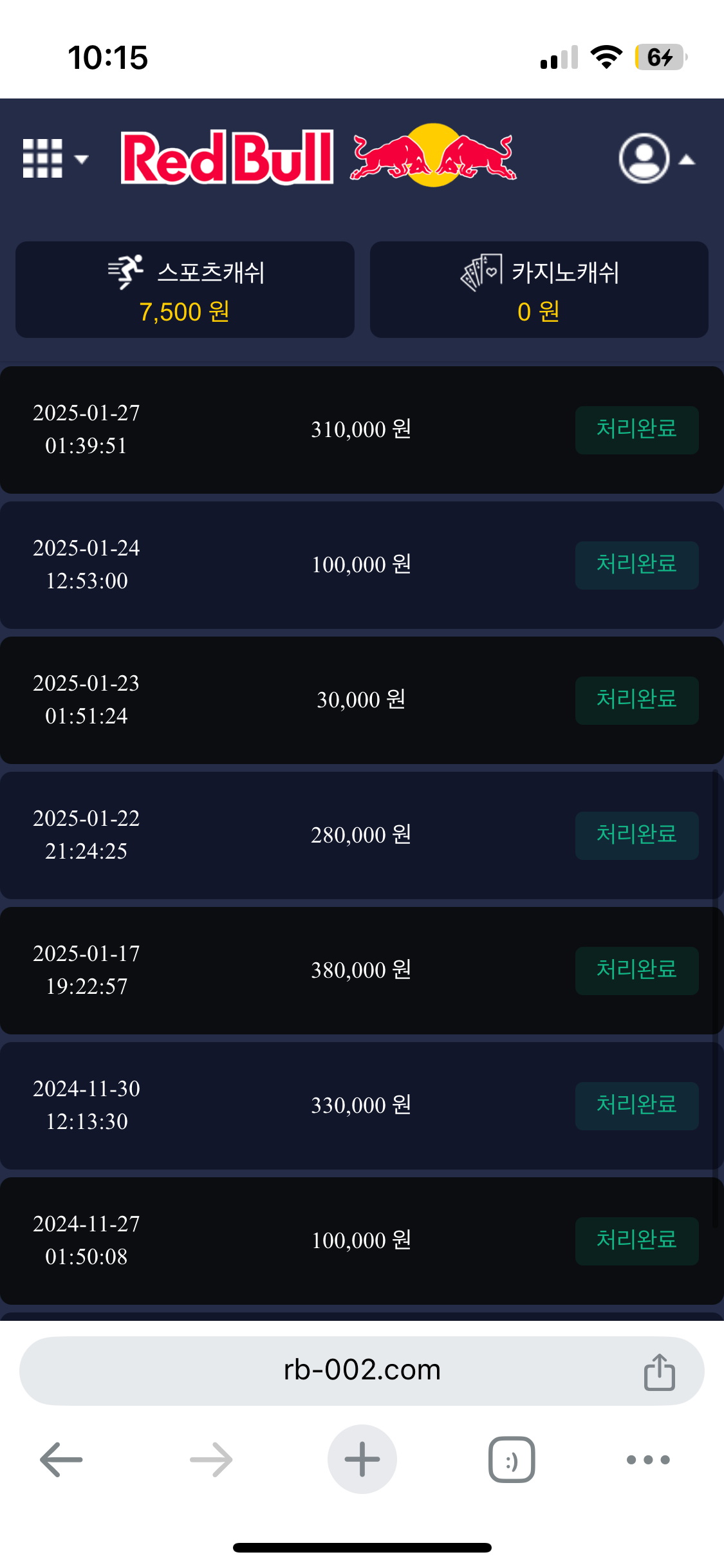
Task: Open a new browser tab
Action: (x=362, y=1459)
